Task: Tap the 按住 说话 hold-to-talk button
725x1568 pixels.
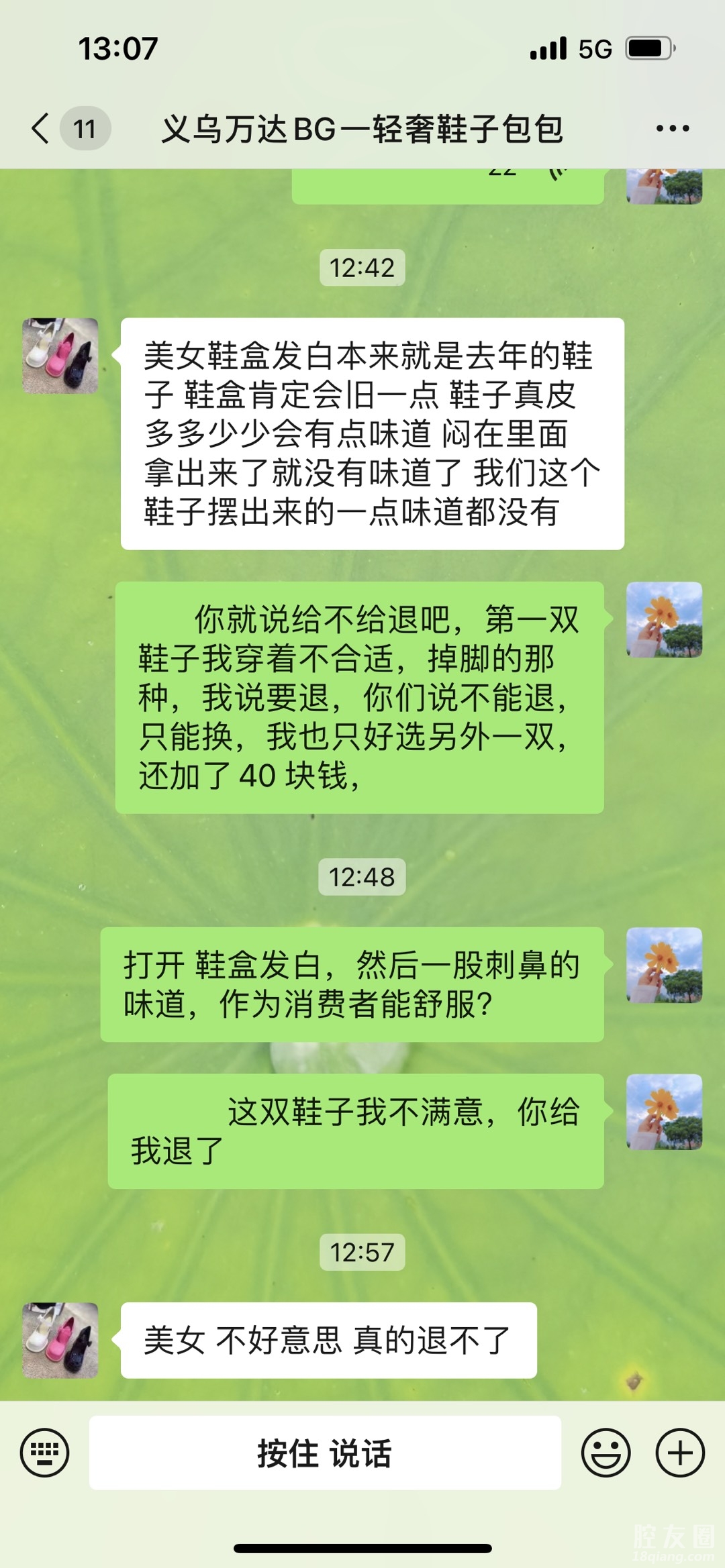Action: 325,1453
